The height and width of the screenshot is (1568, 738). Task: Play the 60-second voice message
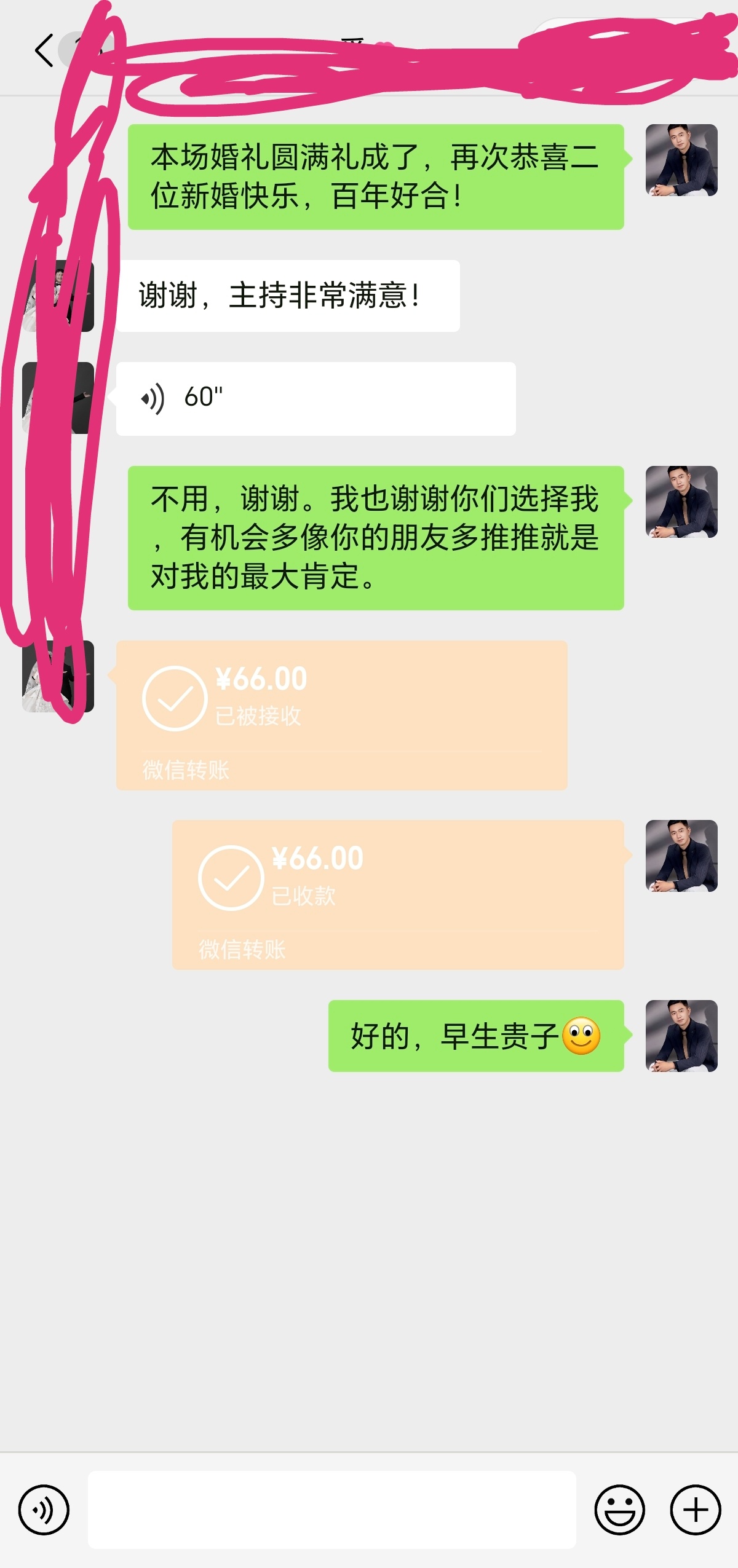[315, 398]
